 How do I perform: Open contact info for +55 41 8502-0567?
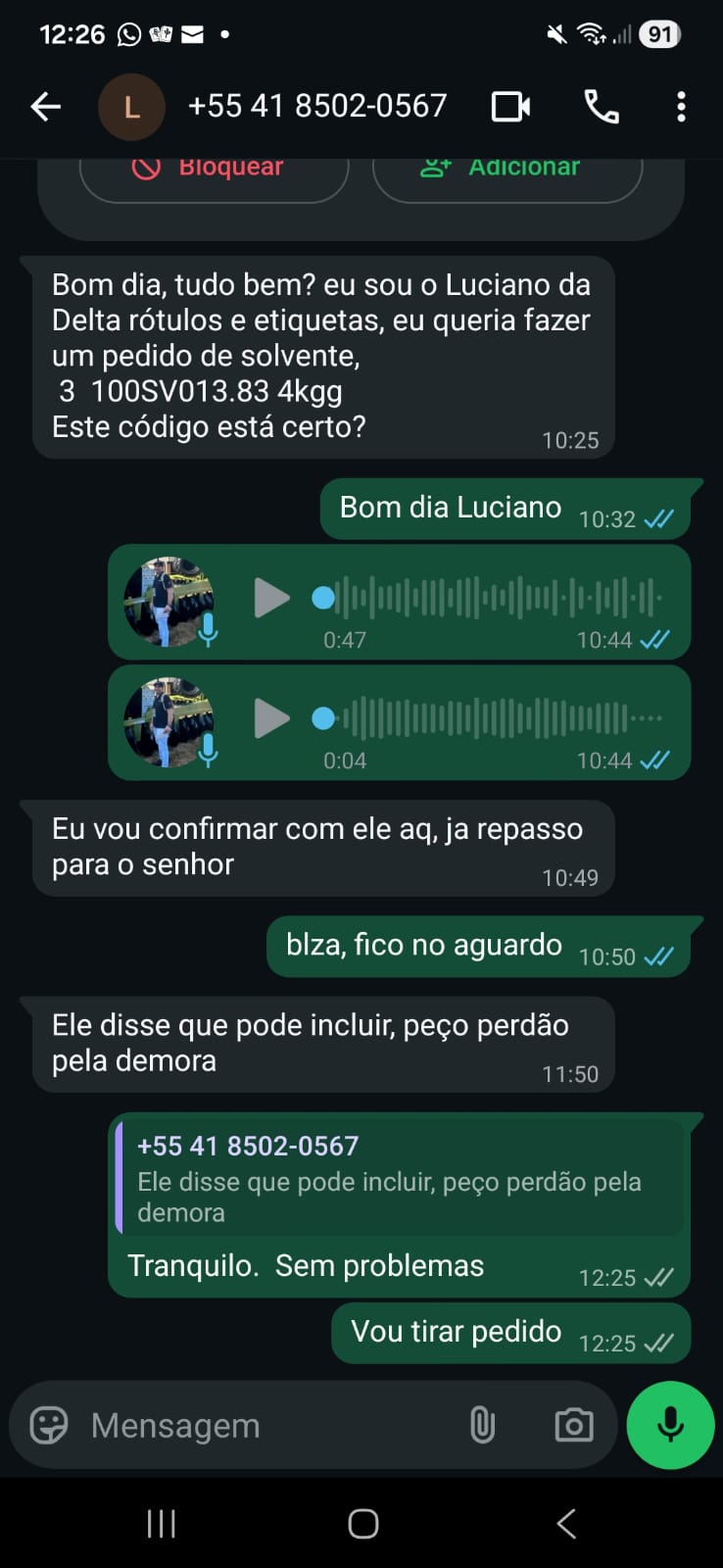coord(316,106)
